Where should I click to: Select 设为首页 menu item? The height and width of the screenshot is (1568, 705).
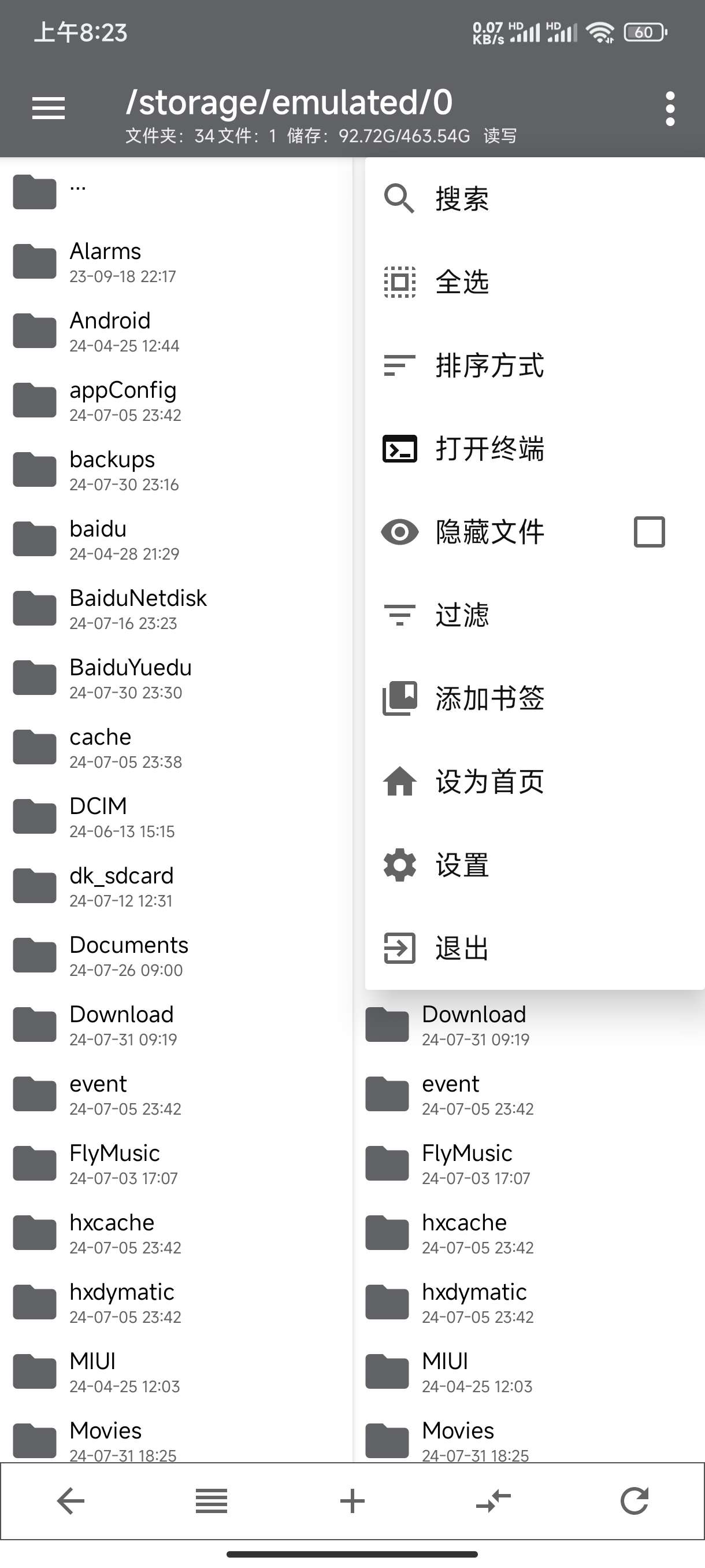coord(489,782)
